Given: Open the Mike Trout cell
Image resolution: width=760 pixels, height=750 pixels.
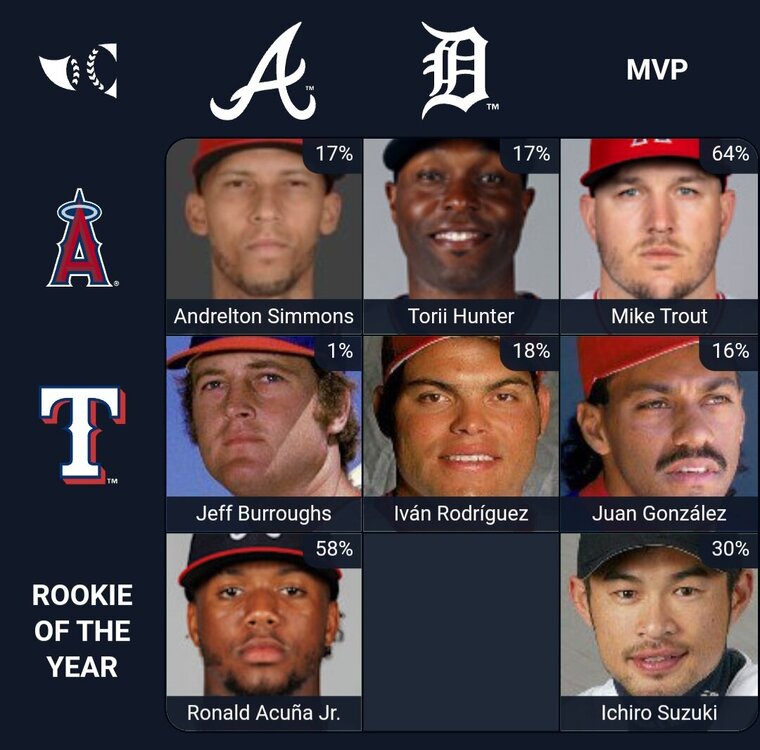Looking at the screenshot, I should tap(658, 235).
